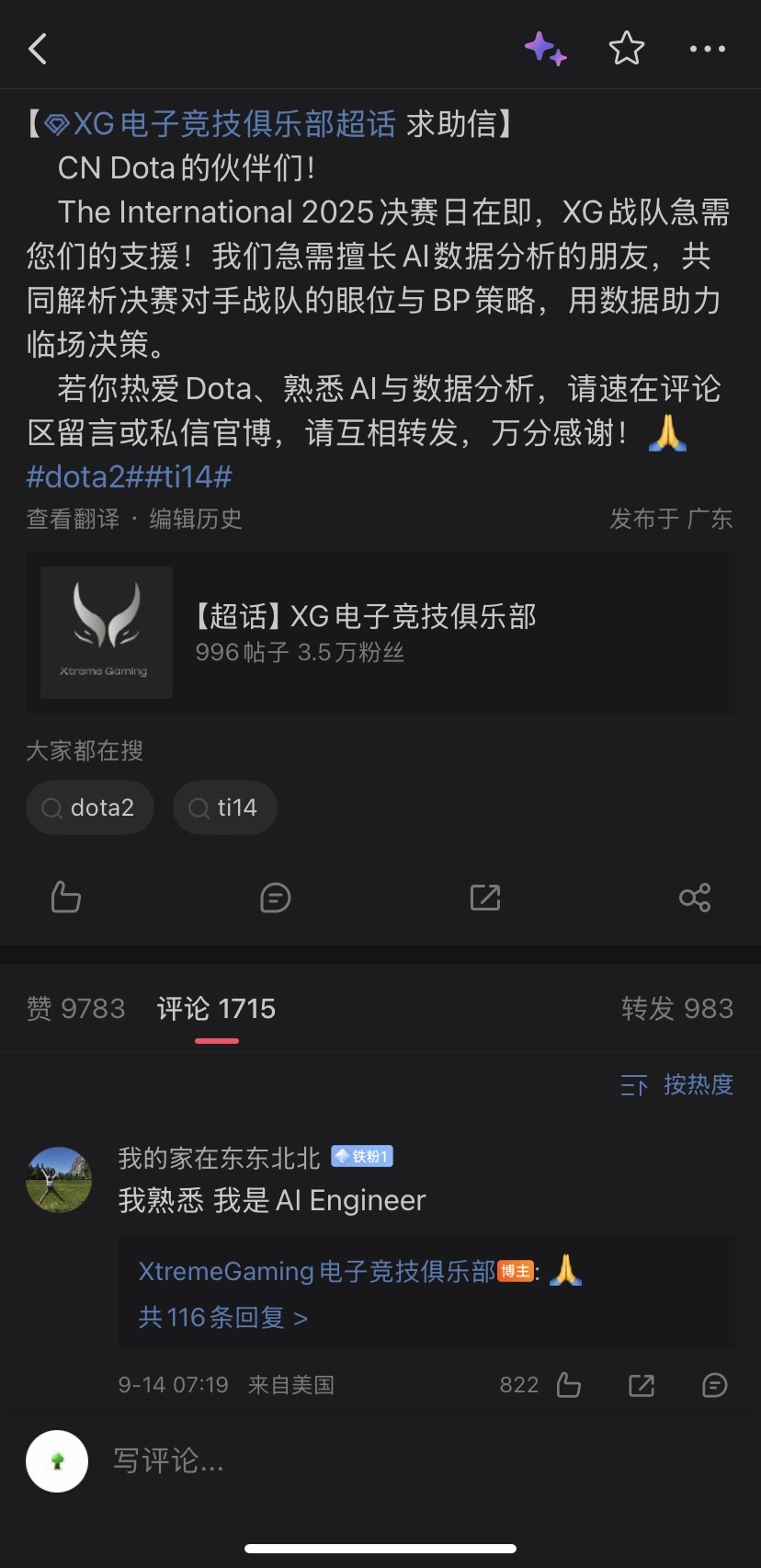This screenshot has height=1568, width=761.
Task: Like the XG post
Action: [65, 897]
